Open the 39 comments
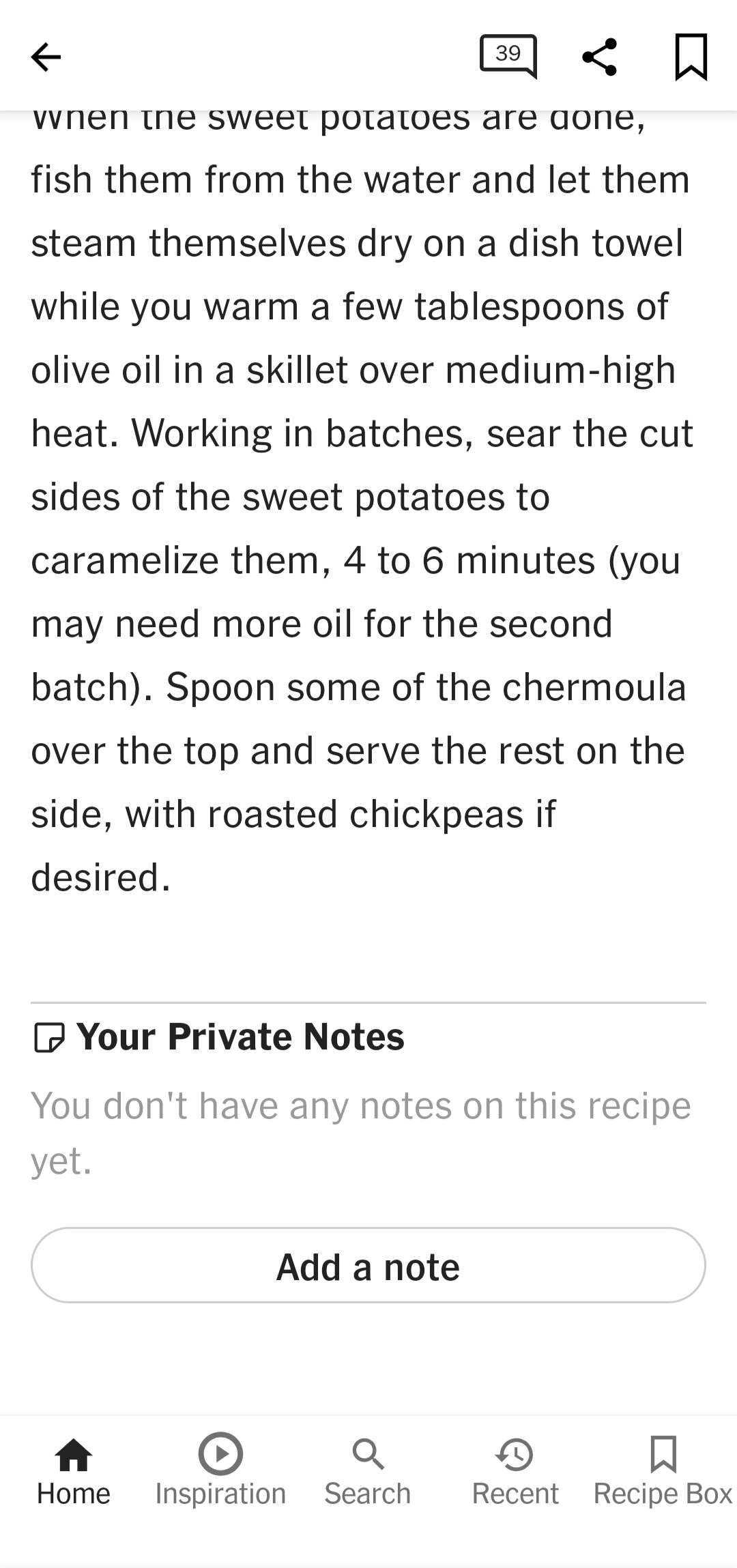Viewport: 737px width, 1568px height. click(508, 56)
